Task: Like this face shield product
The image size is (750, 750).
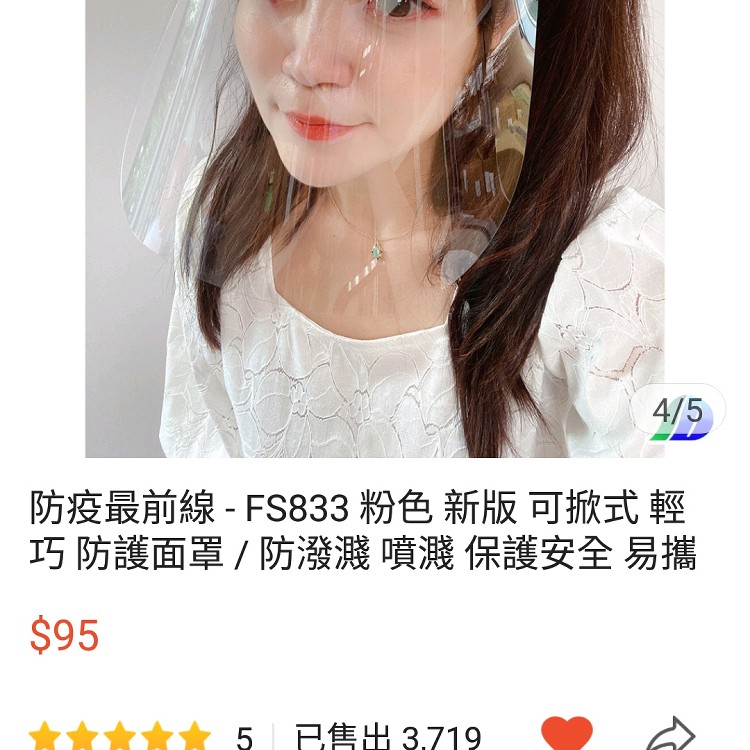Action: click(567, 735)
